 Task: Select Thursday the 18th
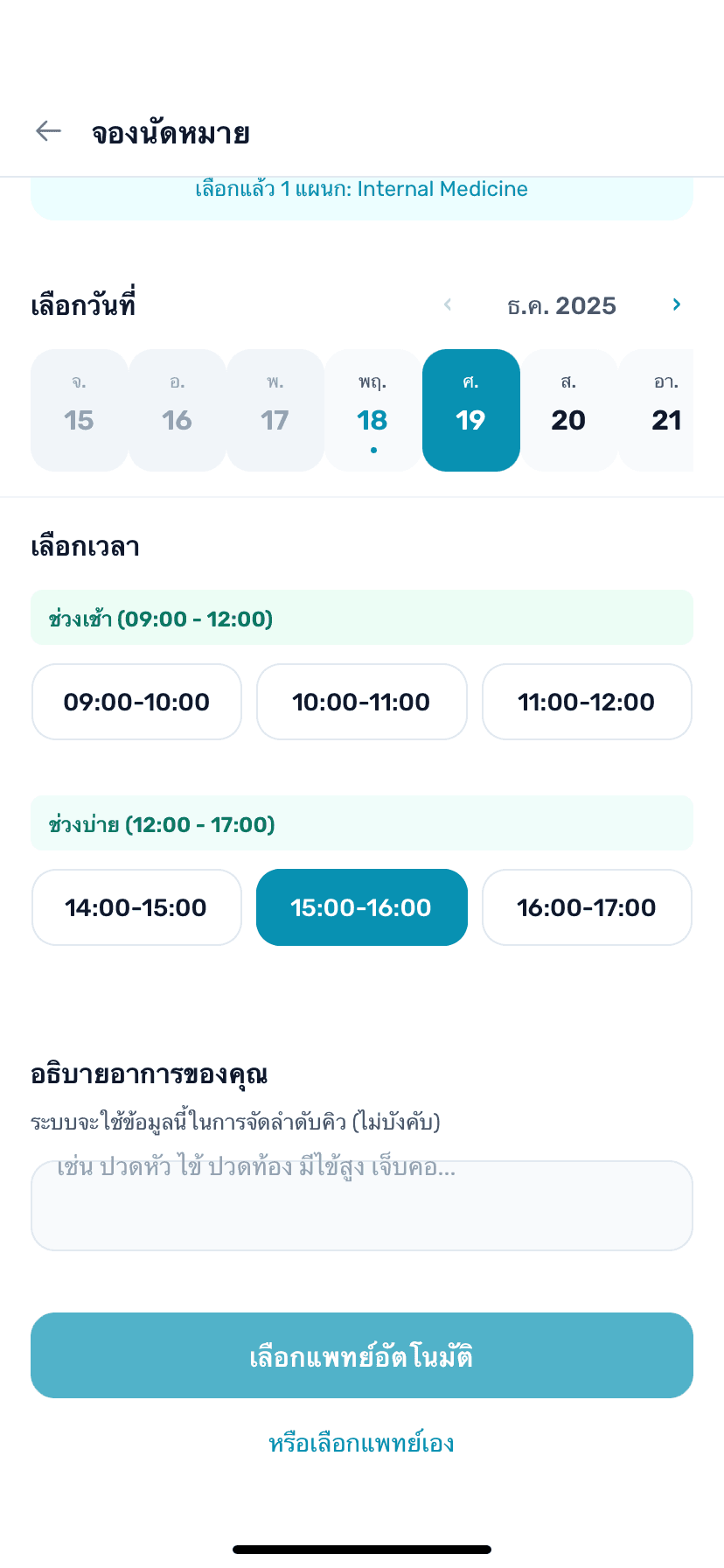(372, 410)
